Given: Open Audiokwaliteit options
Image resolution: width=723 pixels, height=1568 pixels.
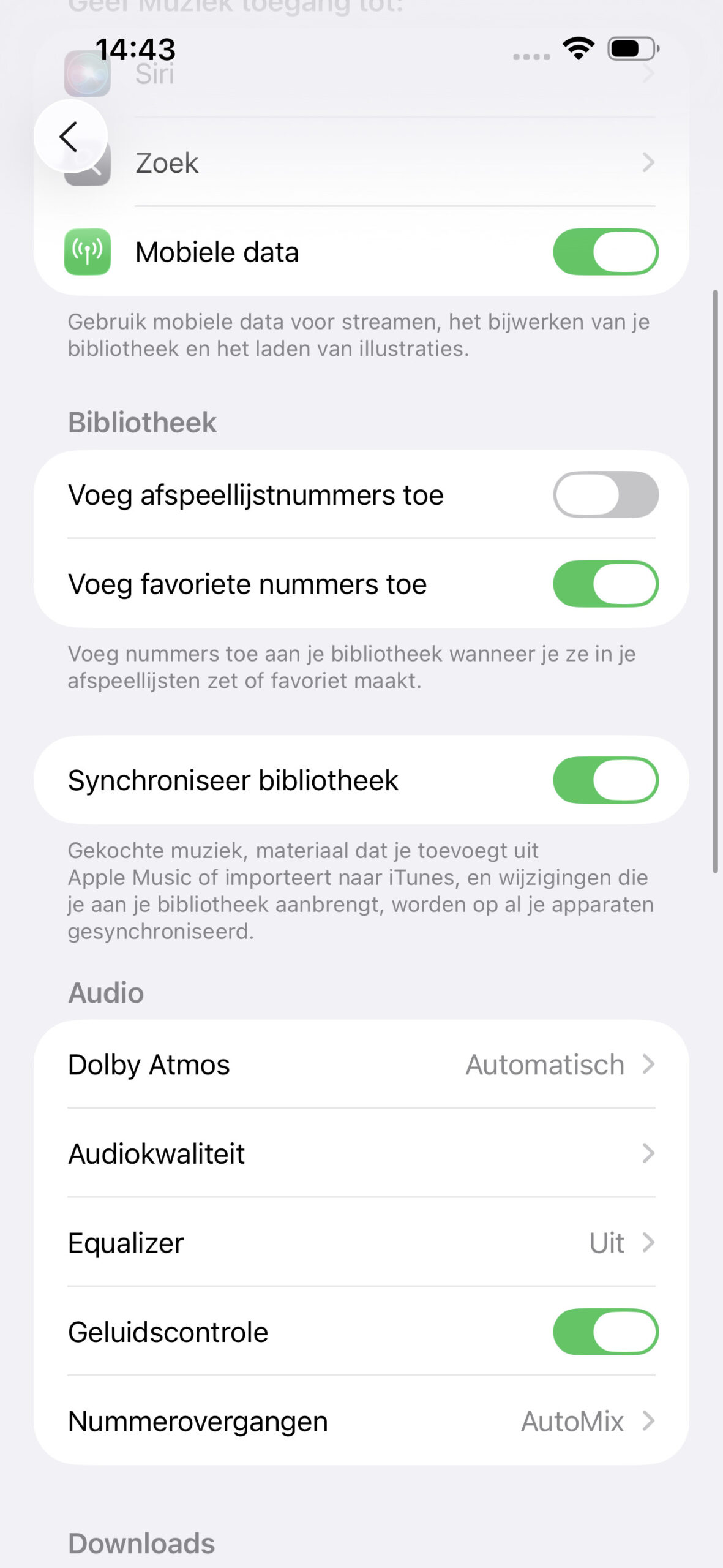Looking at the screenshot, I should [x=361, y=1153].
